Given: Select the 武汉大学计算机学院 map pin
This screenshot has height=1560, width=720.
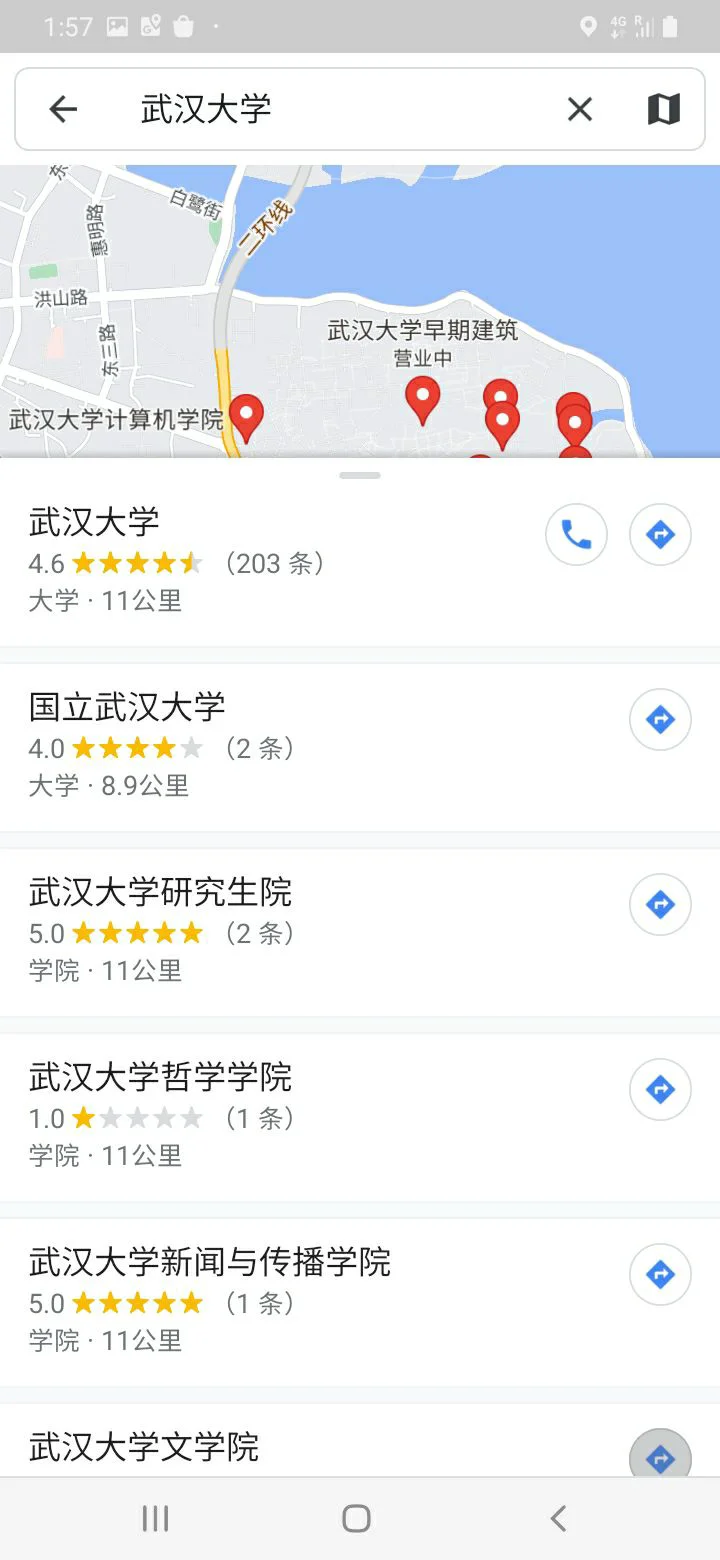Looking at the screenshot, I should tap(246, 418).
